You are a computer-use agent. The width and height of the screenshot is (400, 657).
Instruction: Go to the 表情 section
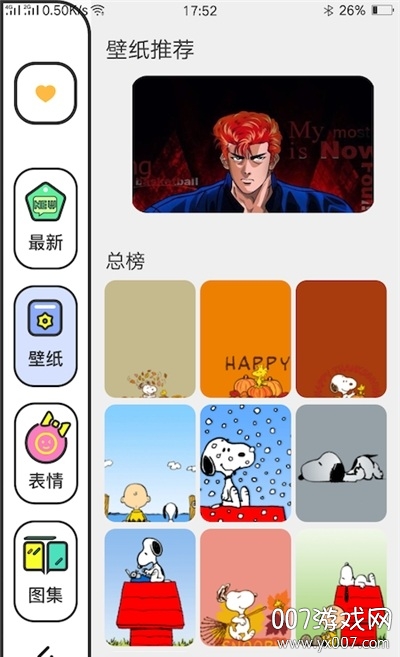46,453
